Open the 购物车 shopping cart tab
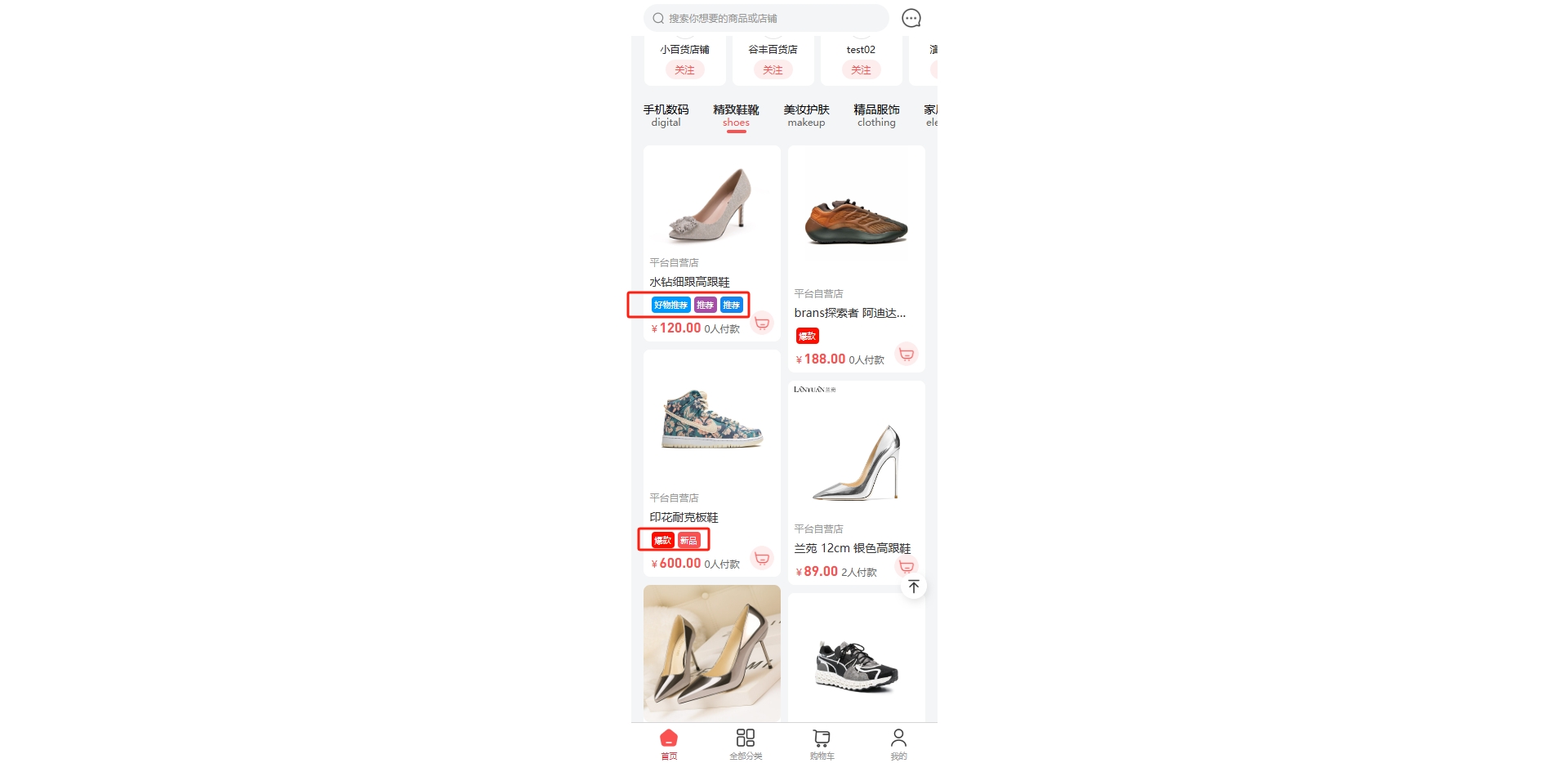Image resolution: width=1568 pixels, height=763 pixels. pos(822,743)
